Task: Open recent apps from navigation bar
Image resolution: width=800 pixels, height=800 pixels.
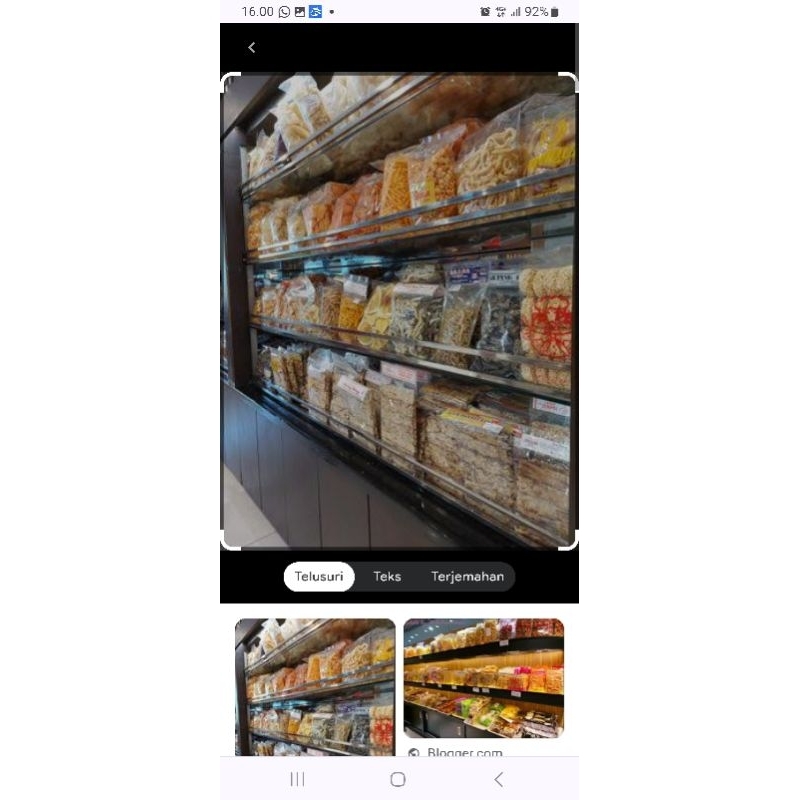Action: click(297, 779)
